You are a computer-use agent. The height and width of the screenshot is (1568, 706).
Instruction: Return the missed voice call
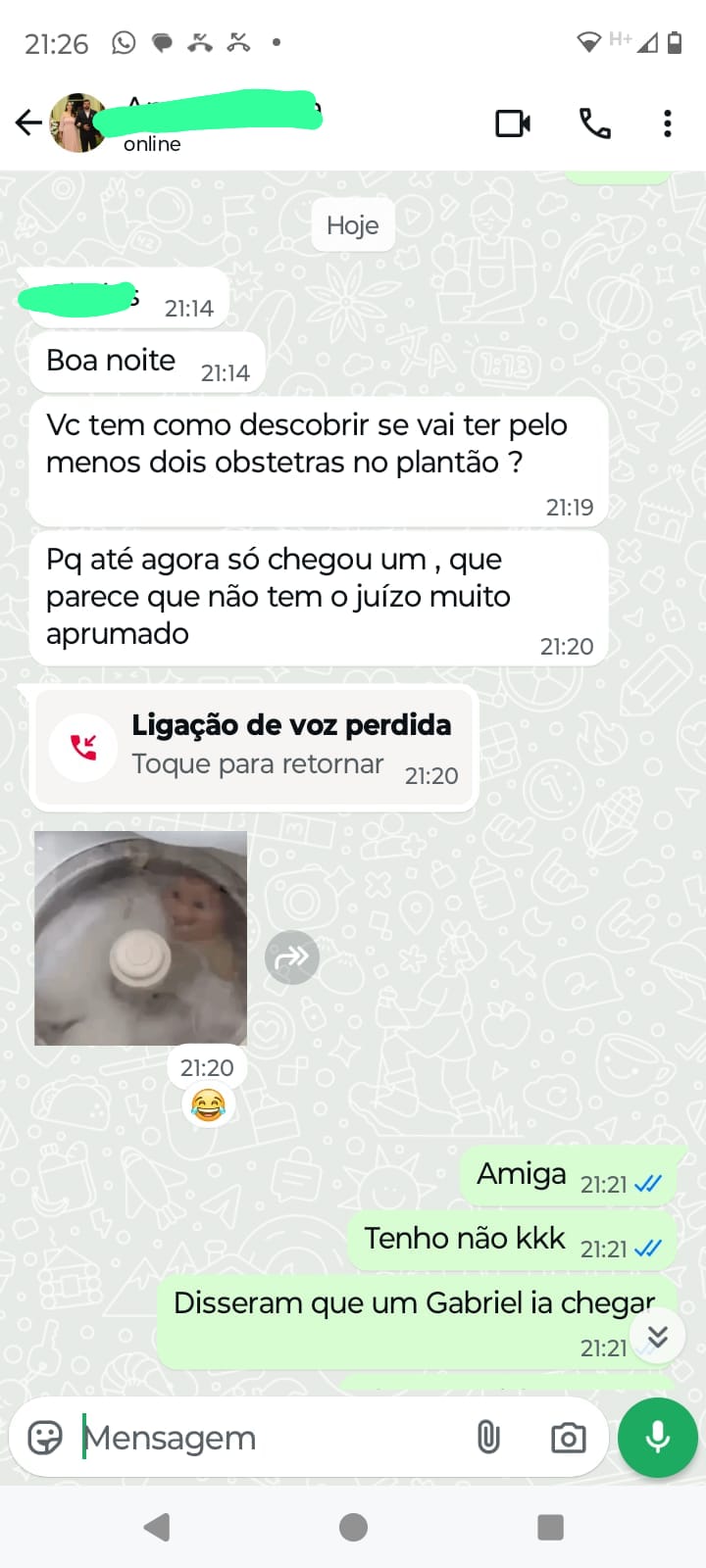[255, 748]
